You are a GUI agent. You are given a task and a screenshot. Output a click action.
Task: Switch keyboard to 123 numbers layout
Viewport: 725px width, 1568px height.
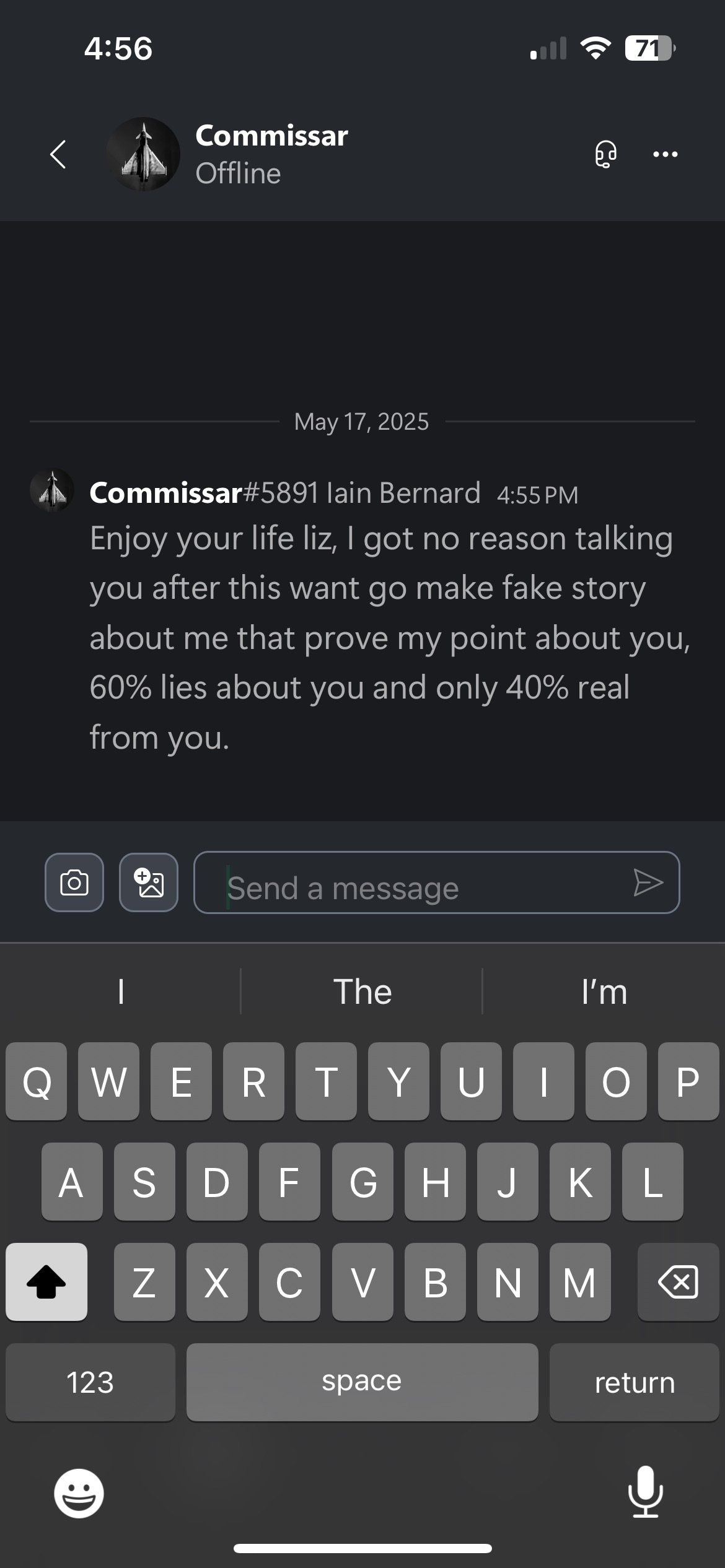click(90, 1382)
